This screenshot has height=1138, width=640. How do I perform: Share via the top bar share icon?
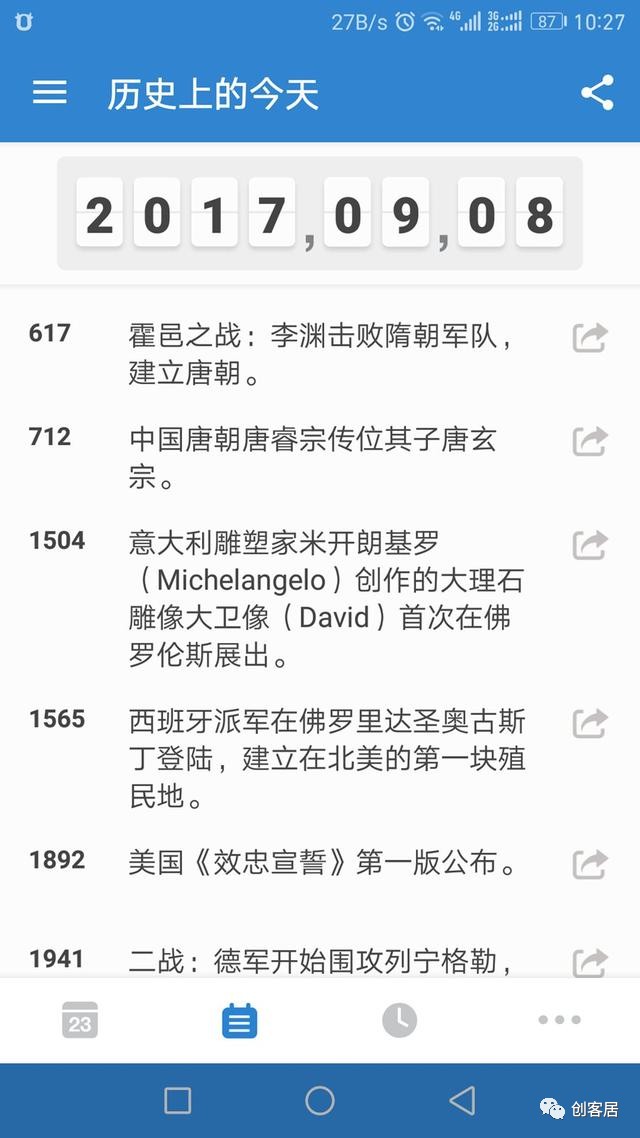597,94
